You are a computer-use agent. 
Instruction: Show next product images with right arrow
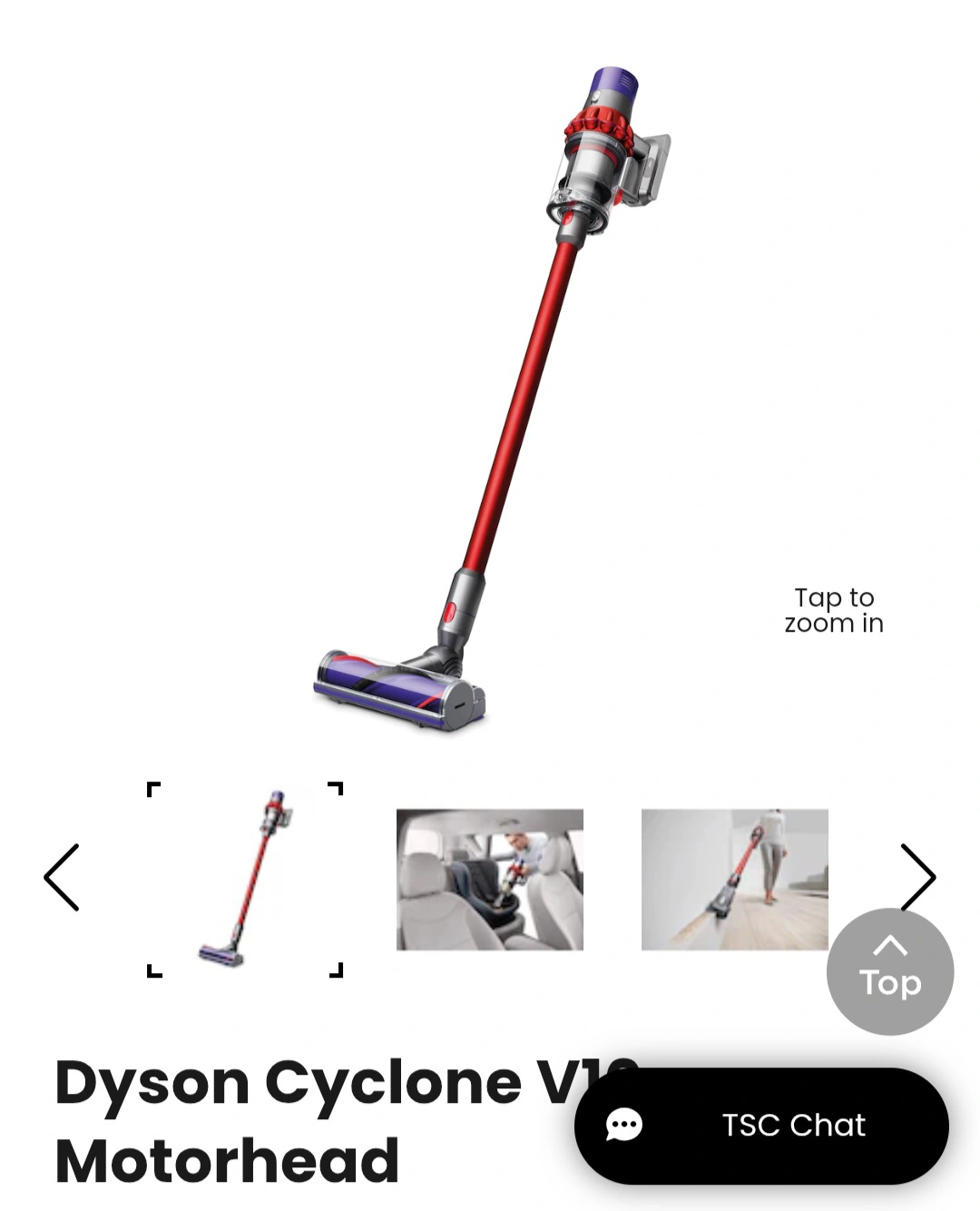pyautogui.click(x=917, y=875)
